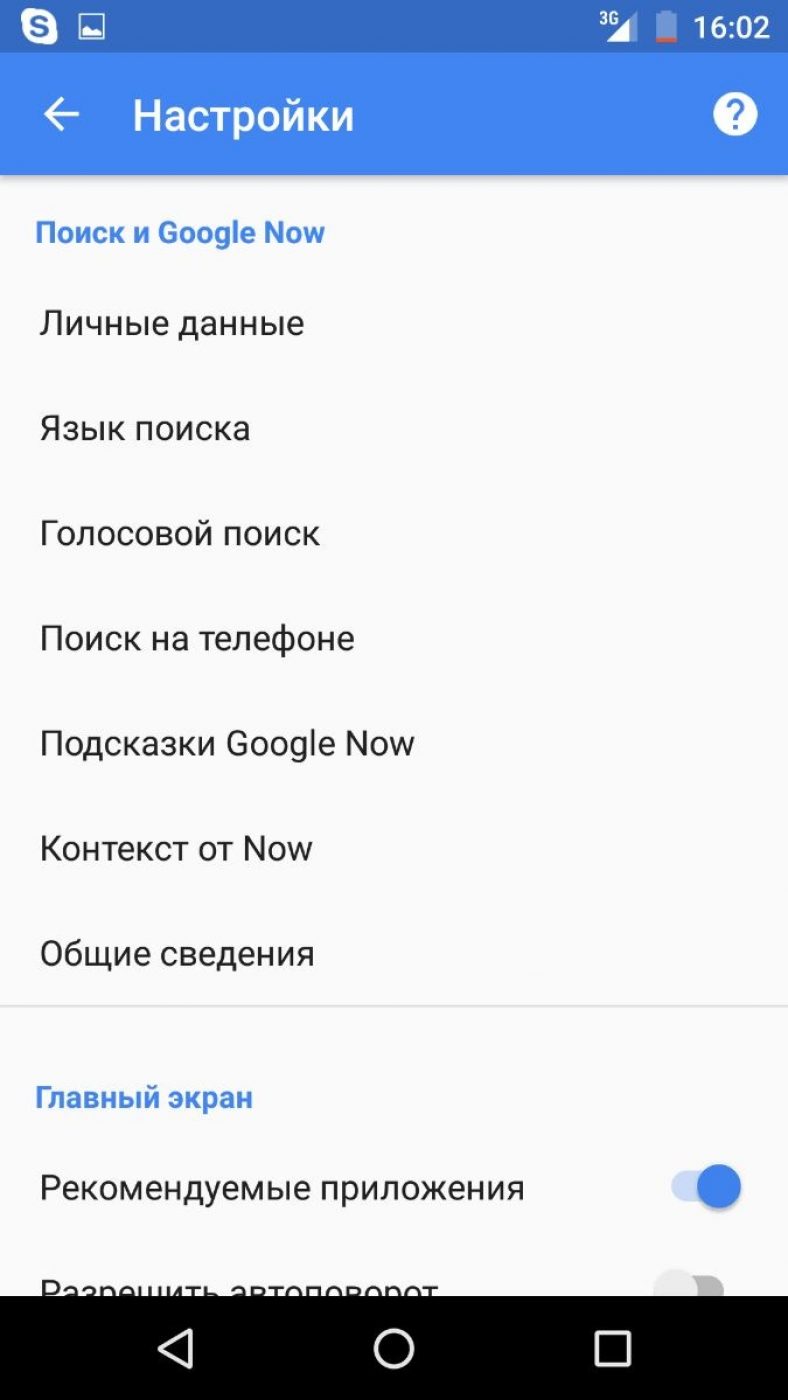Open the recent apps overview
Image resolution: width=788 pixels, height=1400 pixels.
(612, 1348)
